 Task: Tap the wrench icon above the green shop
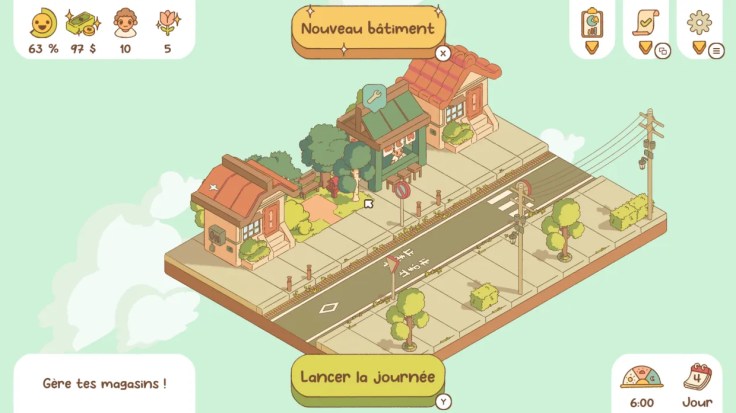(374, 97)
